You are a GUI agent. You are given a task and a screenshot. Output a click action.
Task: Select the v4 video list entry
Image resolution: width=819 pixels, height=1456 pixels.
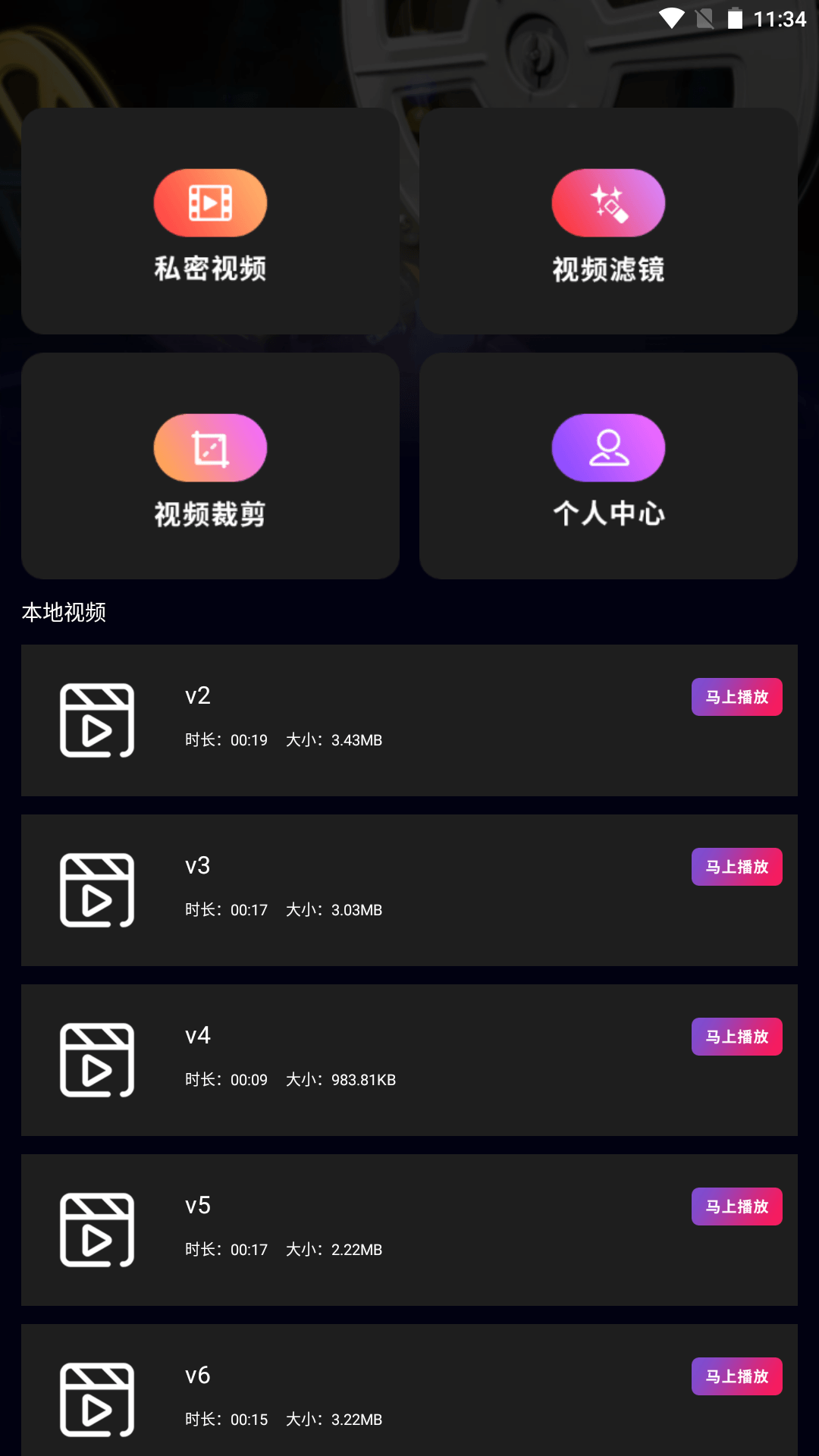(409, 1061)
